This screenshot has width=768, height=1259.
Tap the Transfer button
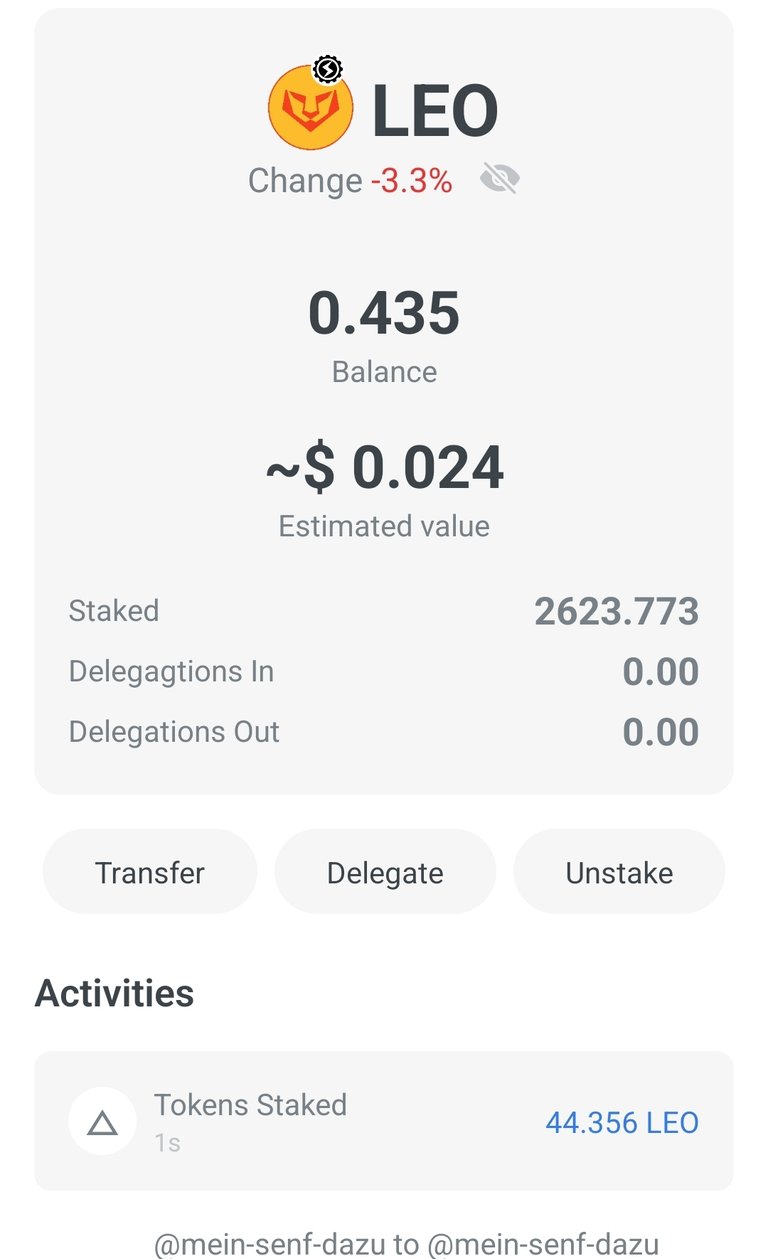[x=150, y=871]
